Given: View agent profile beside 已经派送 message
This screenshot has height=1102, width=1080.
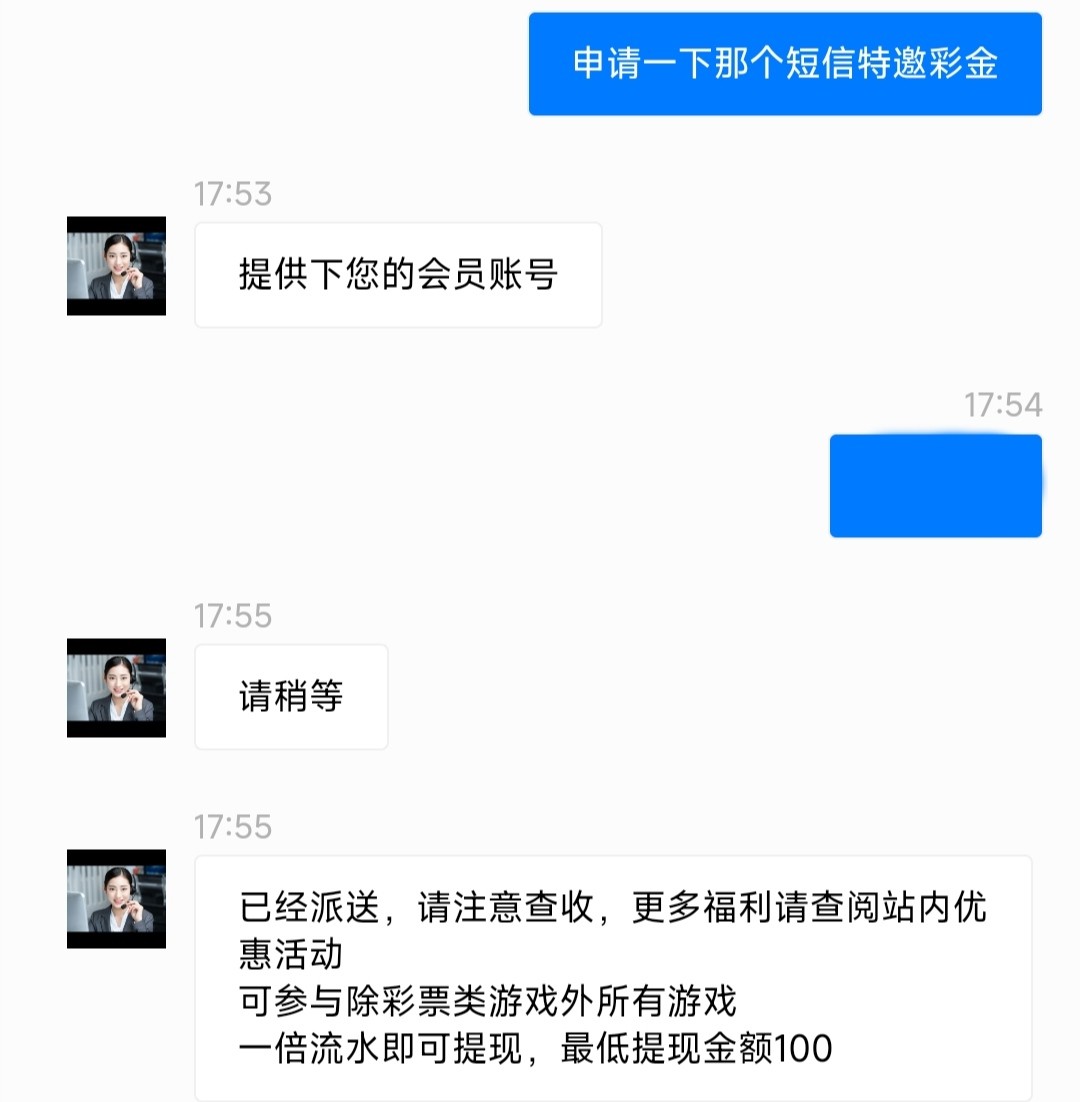Looking at the screenshot, I should [116, 899].
